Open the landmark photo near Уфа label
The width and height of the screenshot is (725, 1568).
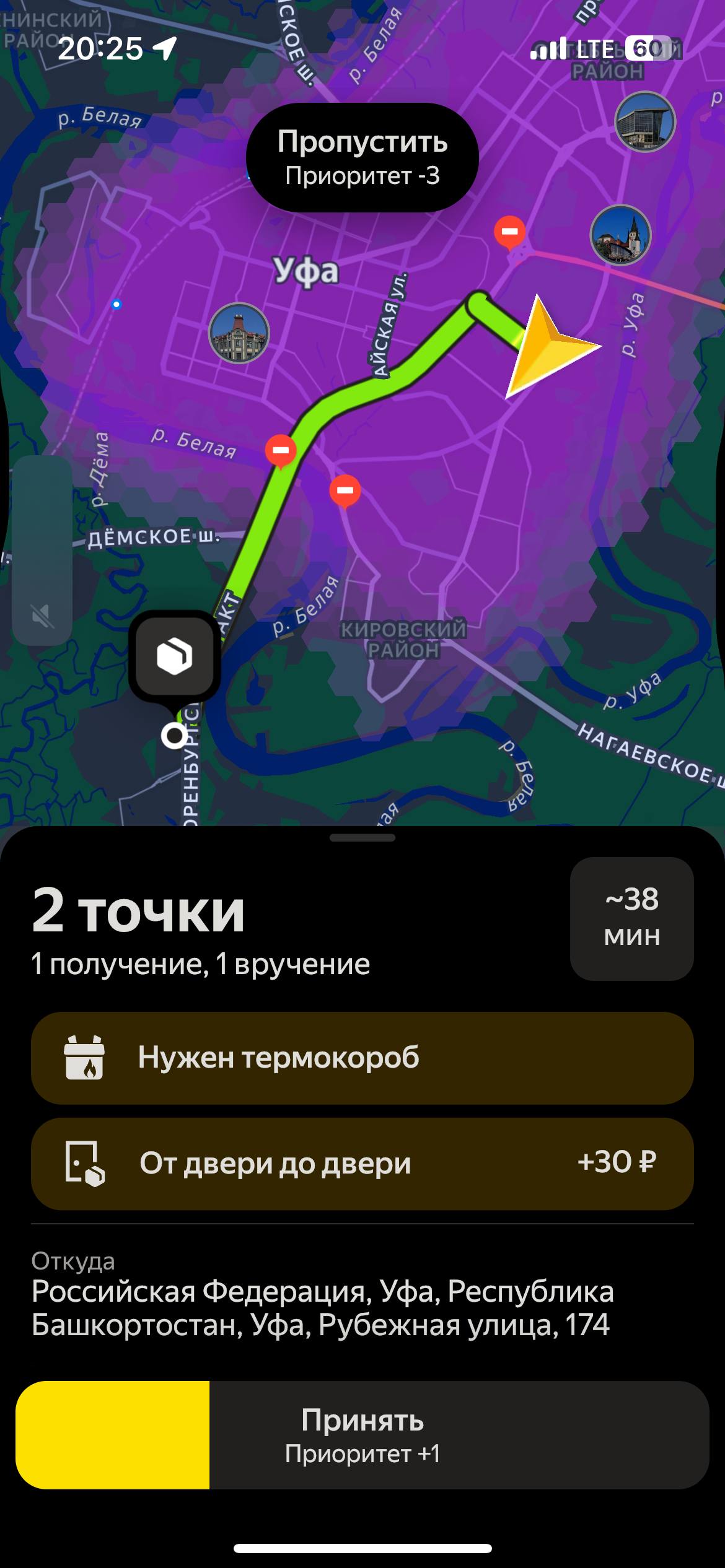tap(239, 333)
